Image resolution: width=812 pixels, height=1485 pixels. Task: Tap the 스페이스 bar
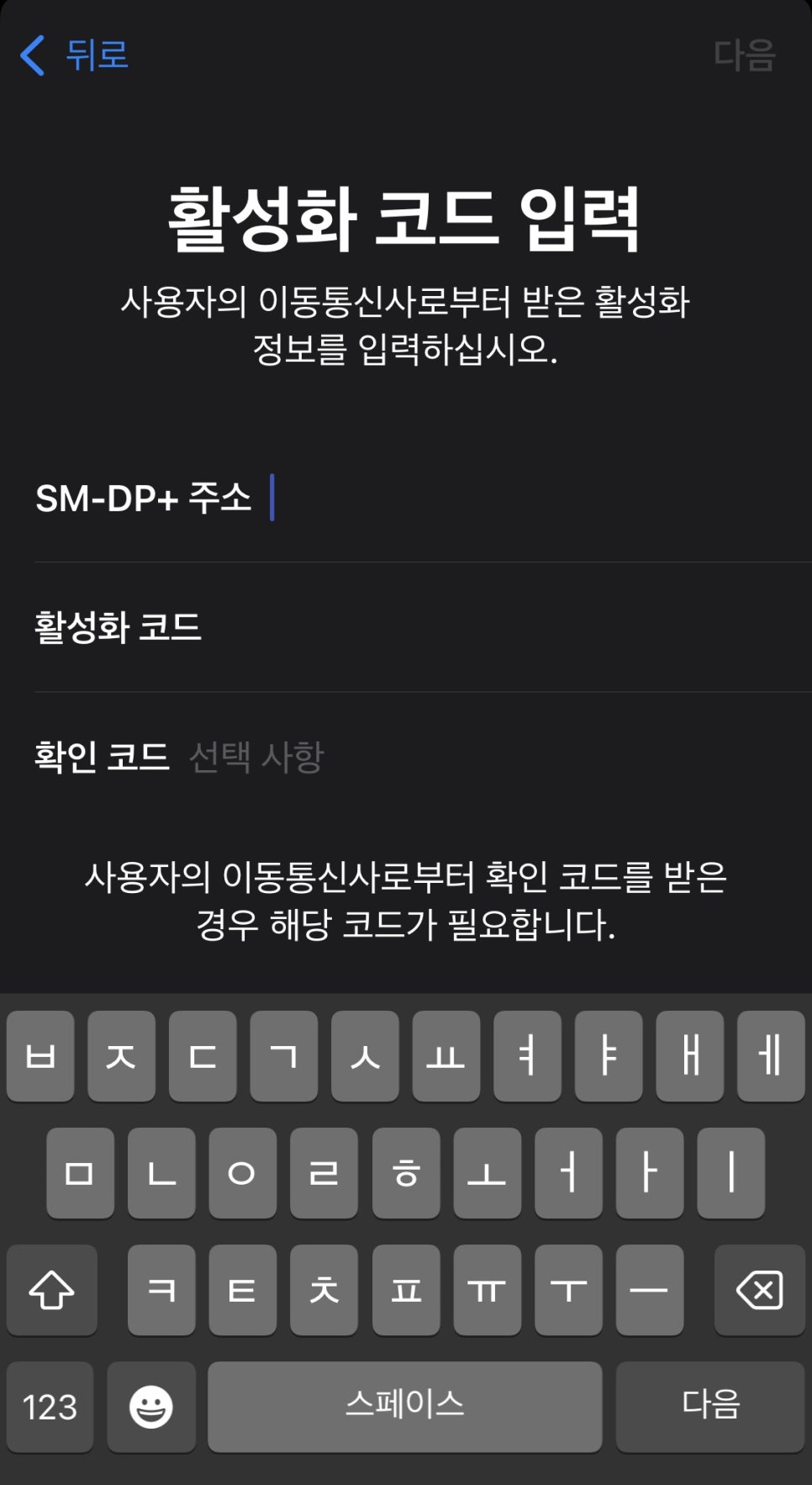click(404, 1407)
